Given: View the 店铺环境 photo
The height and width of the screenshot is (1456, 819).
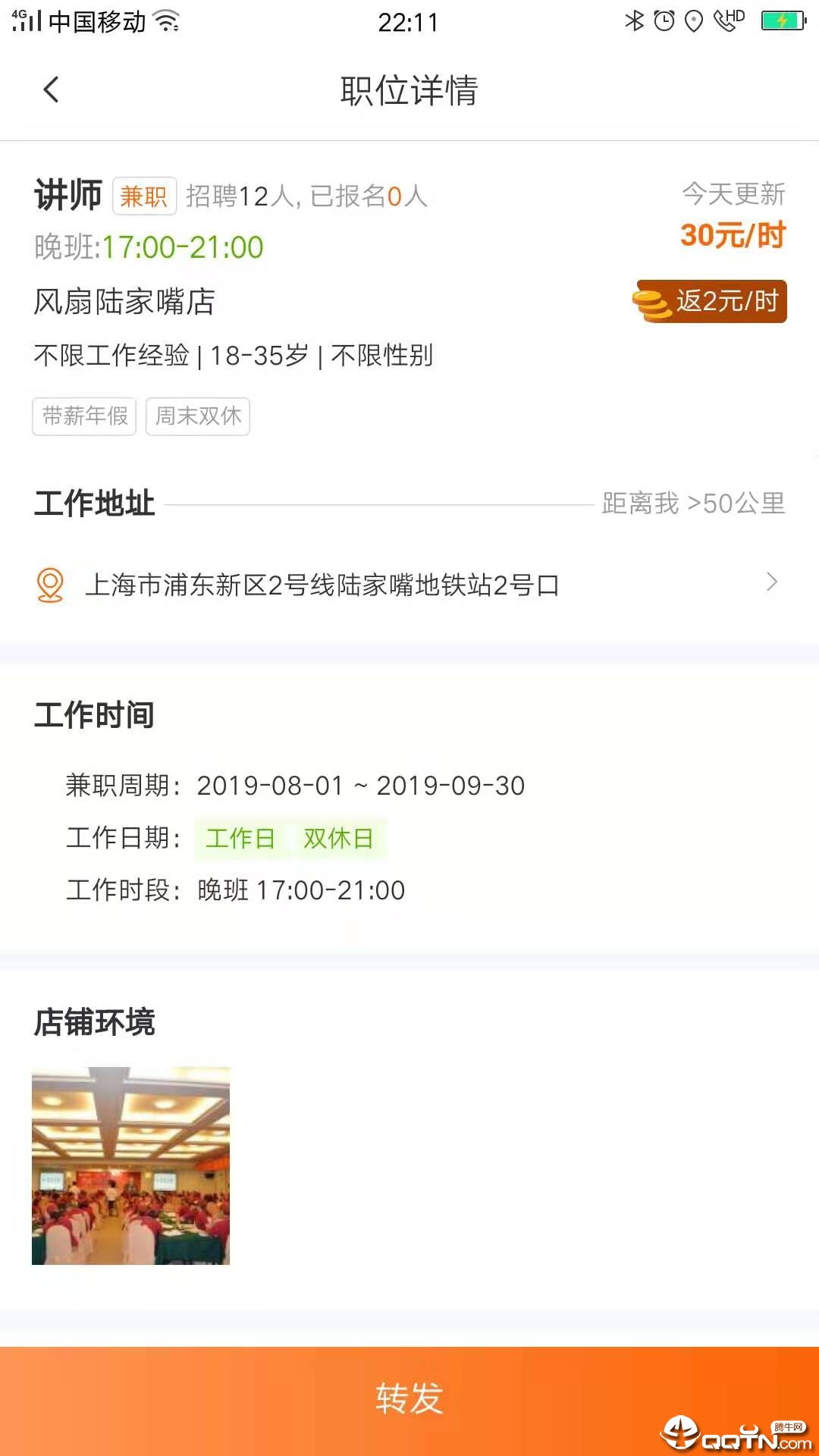Looking at the screenshot, I should tap(130, 1166).
